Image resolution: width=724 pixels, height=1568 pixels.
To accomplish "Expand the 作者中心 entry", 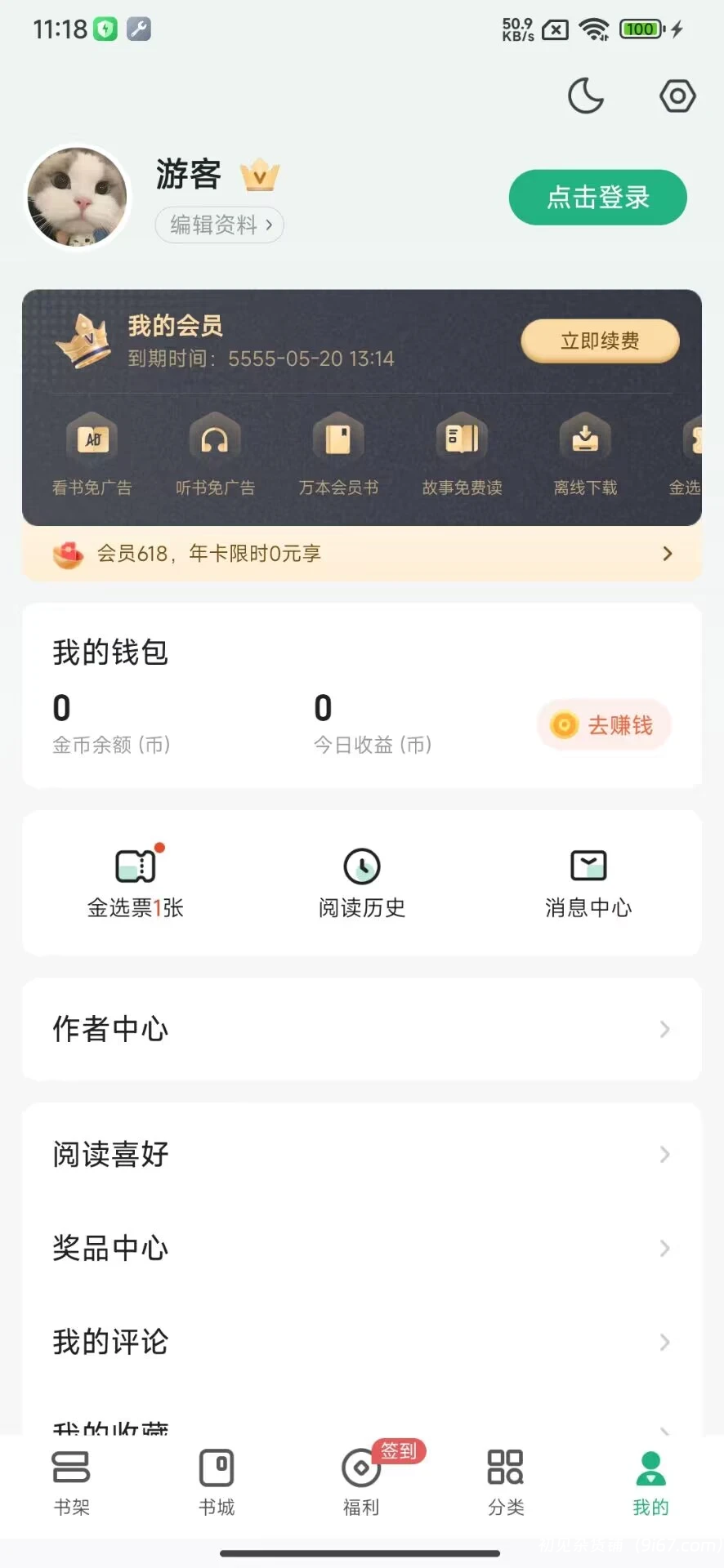I will 362,1030.
